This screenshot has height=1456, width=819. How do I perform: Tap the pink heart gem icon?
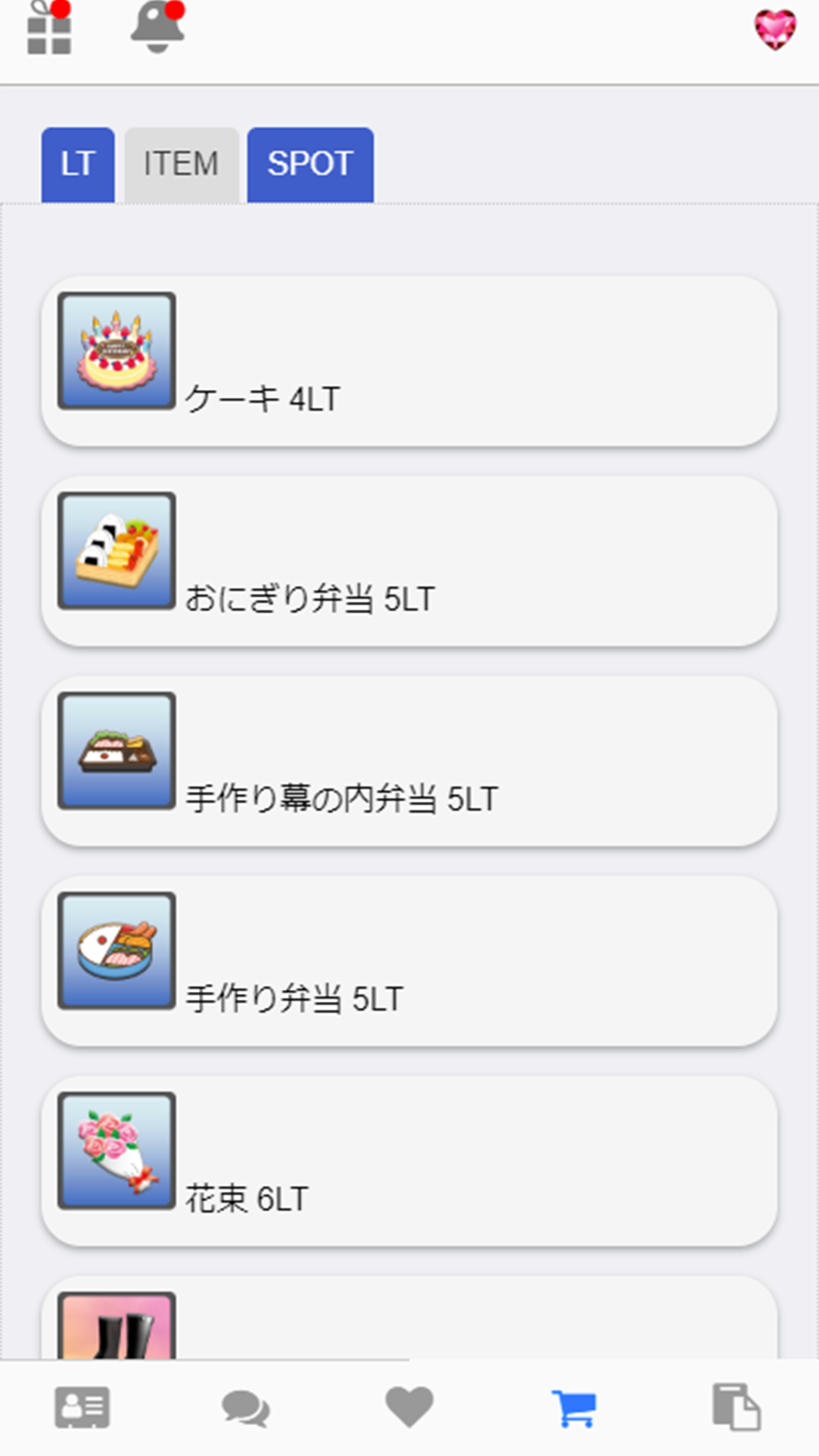tap(775, 30)
